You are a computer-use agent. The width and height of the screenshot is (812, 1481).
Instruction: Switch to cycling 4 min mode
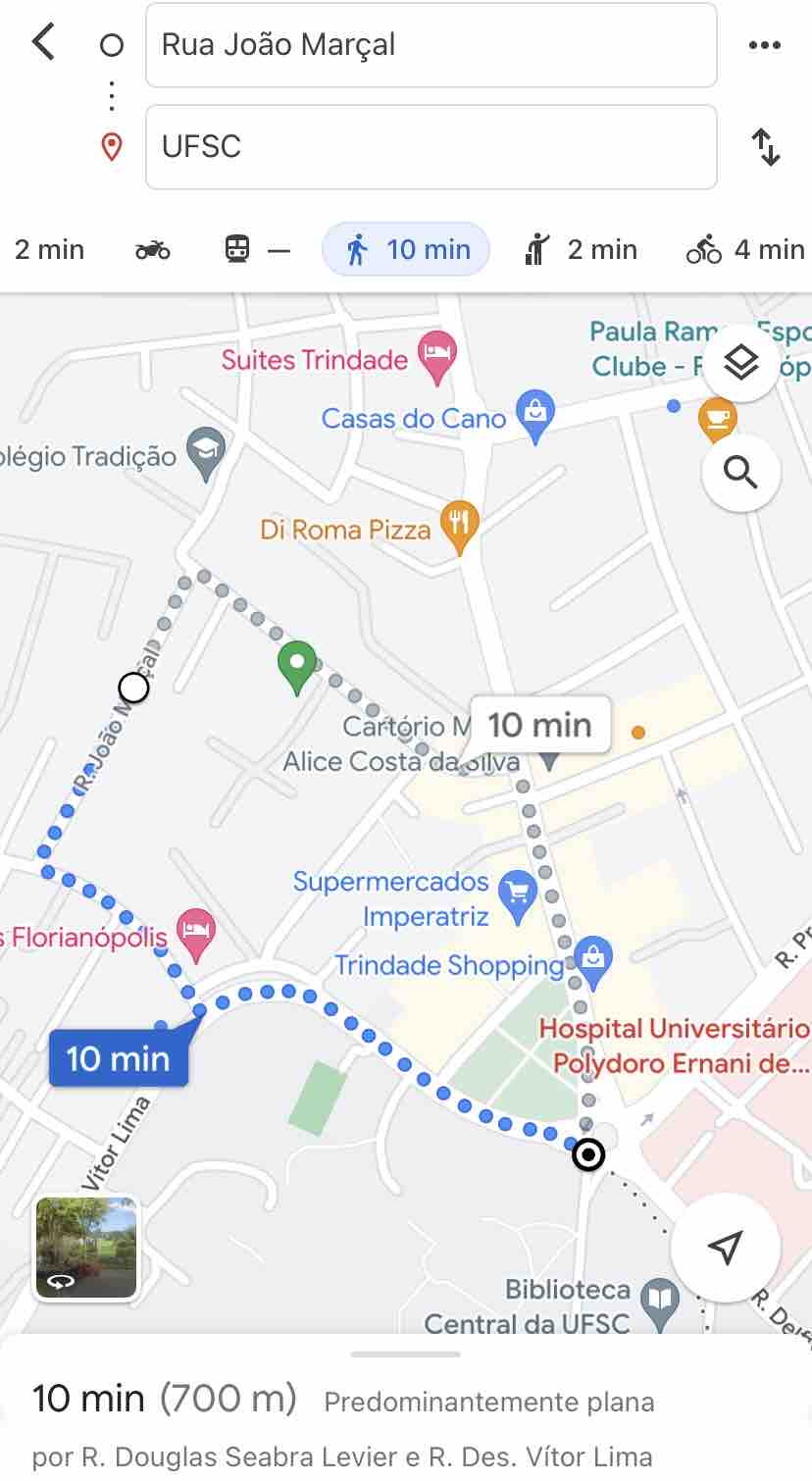tap(745, 250)
